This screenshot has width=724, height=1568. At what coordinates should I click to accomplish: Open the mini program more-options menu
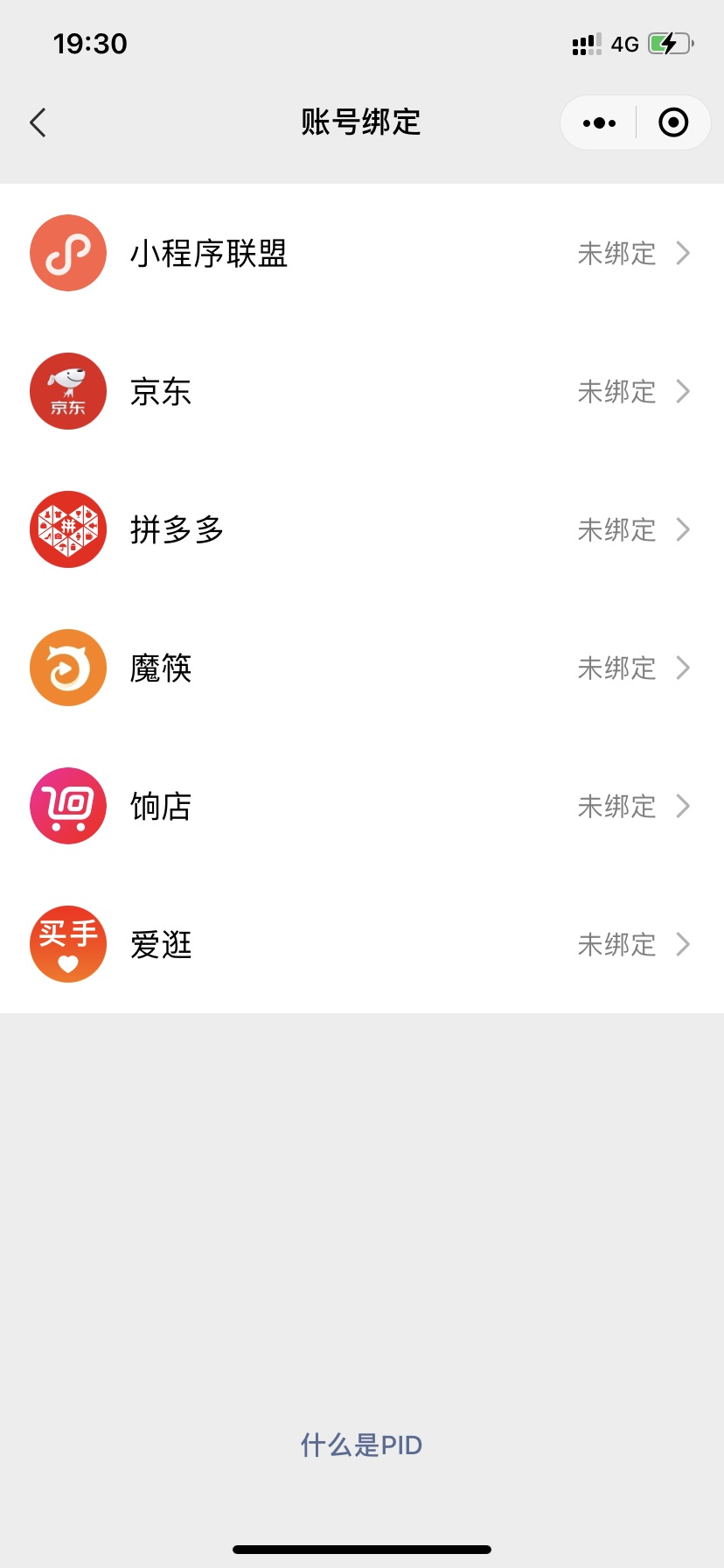click(599, 122)
